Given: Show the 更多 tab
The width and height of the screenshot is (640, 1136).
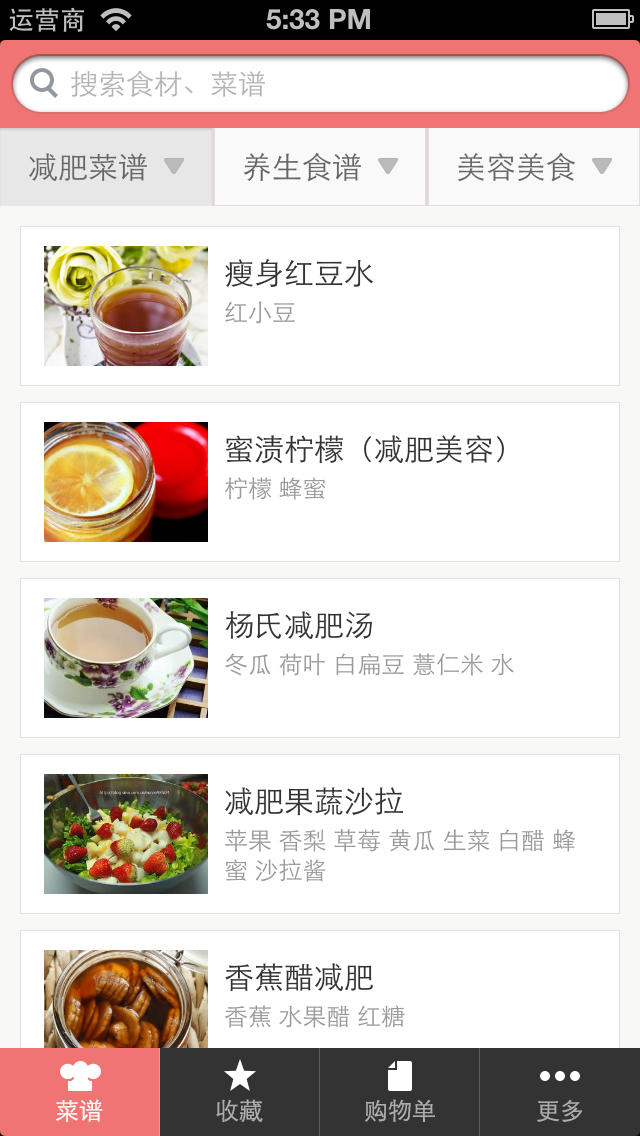Looking at the screenshot, I should tap(560, 1092).
